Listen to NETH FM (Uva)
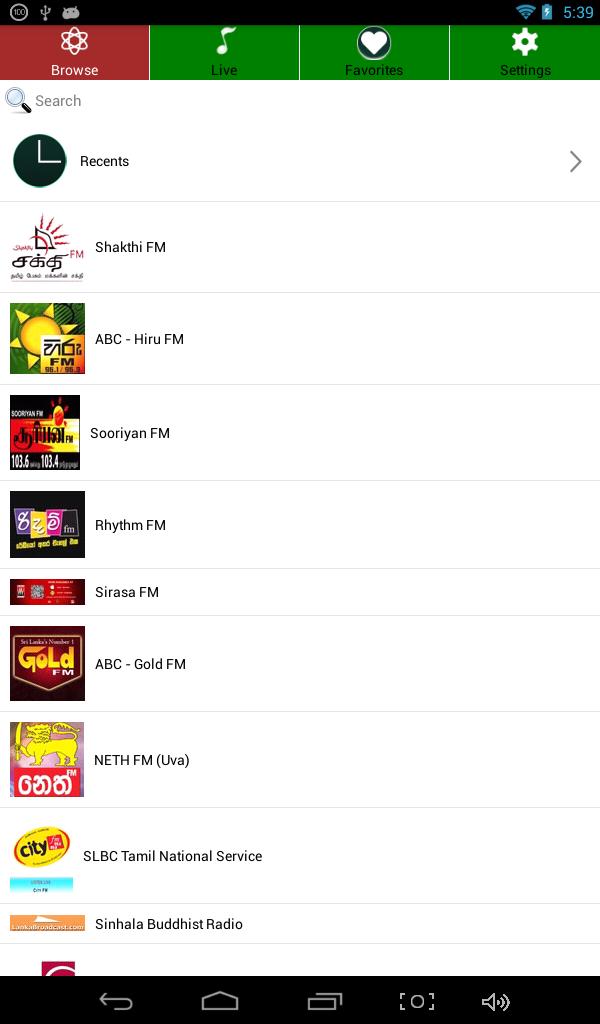Image resolution: width=600 pixels, height=1024 pixels. (300, 760)
